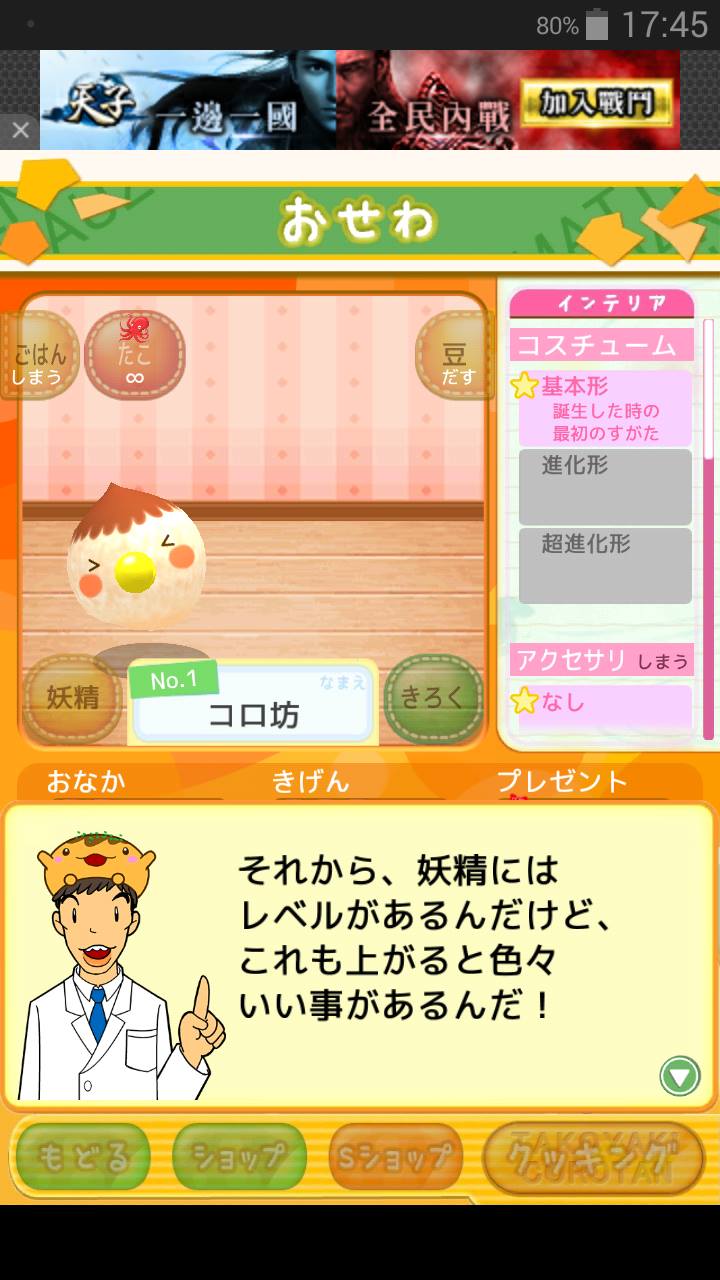
Task: Open the Sショップ
Action: pyautogui.click(x=396, y=1157)
